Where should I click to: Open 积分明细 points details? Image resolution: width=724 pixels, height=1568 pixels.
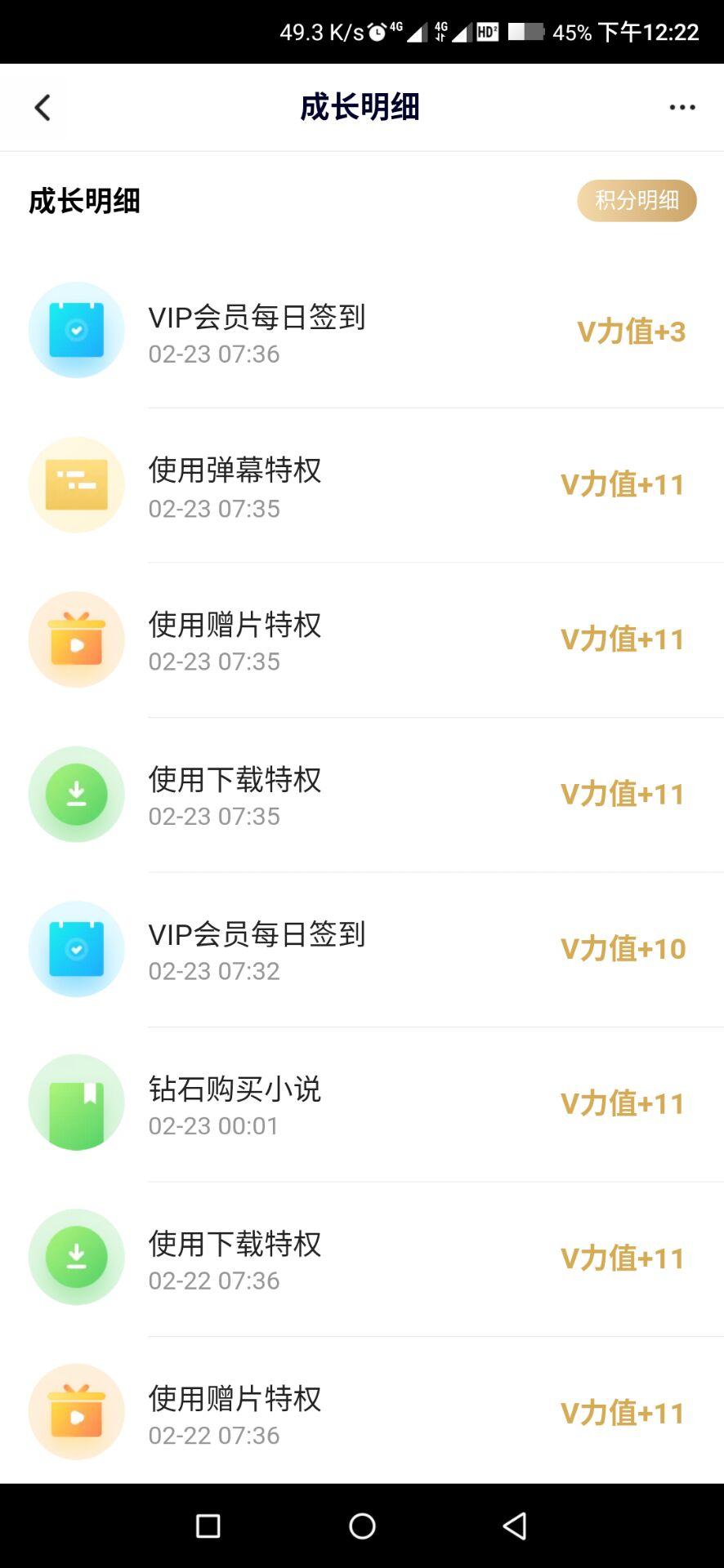click(x=637, y=201)
